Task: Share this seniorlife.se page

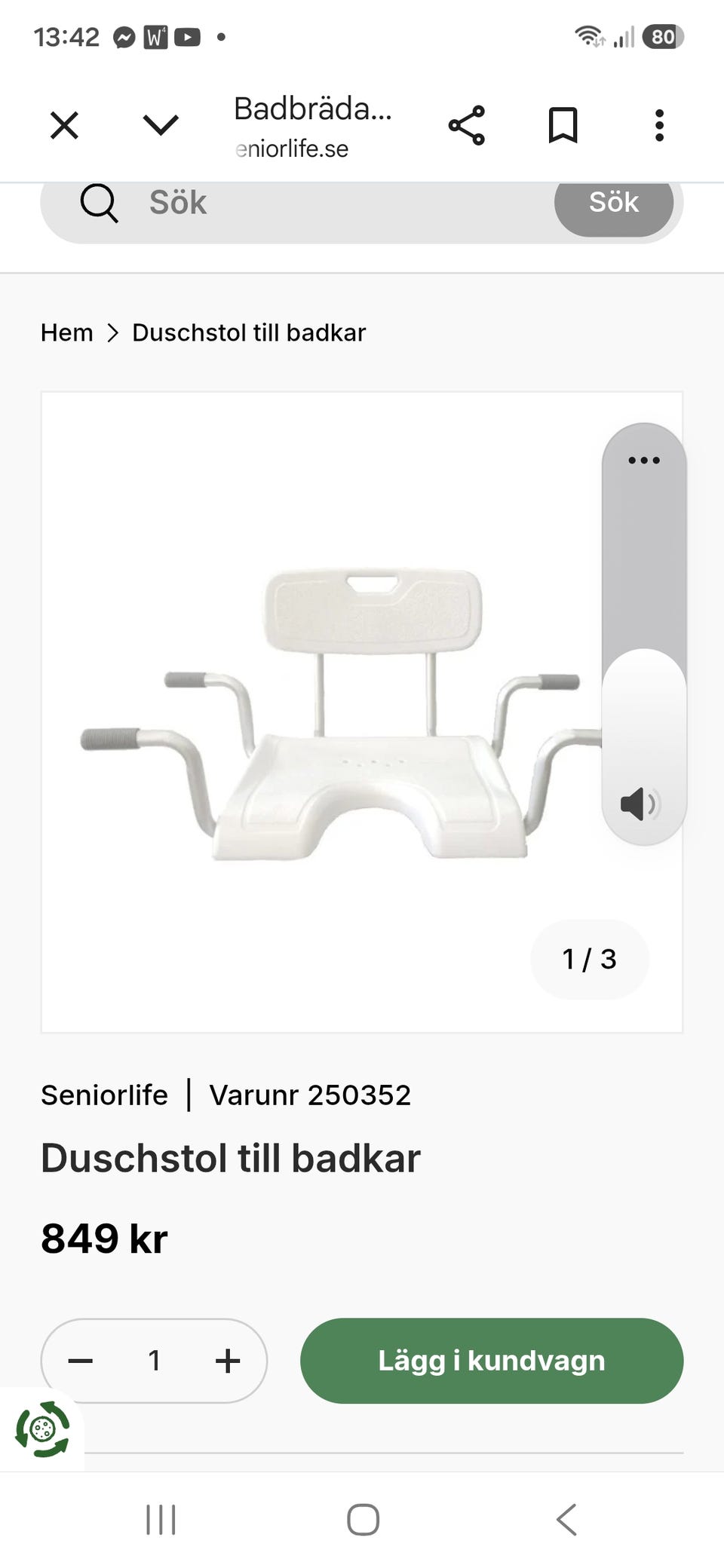Action: (x=467, y=125)
